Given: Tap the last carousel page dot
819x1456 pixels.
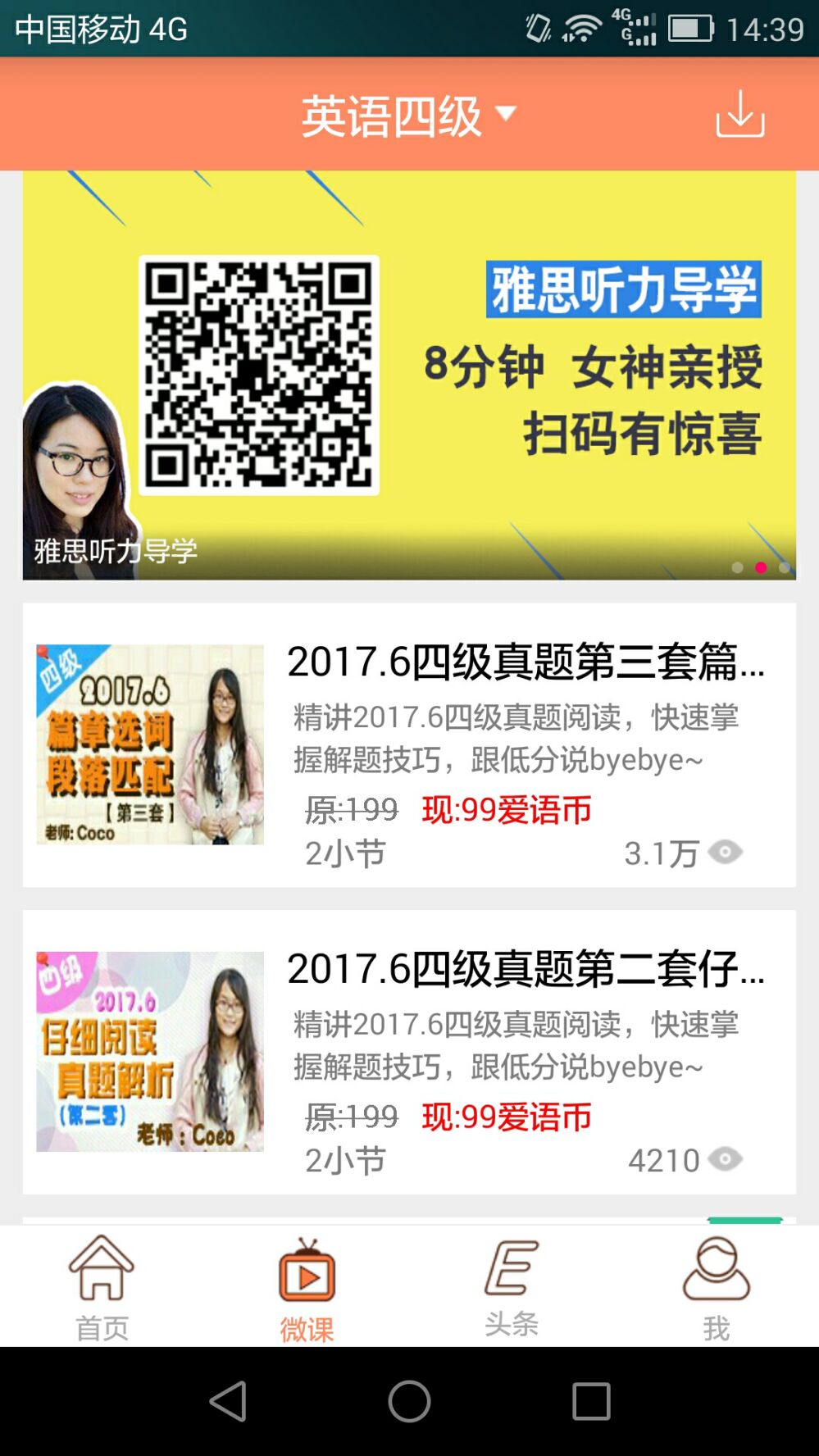Looking at the screenshot, I should 785,566.
